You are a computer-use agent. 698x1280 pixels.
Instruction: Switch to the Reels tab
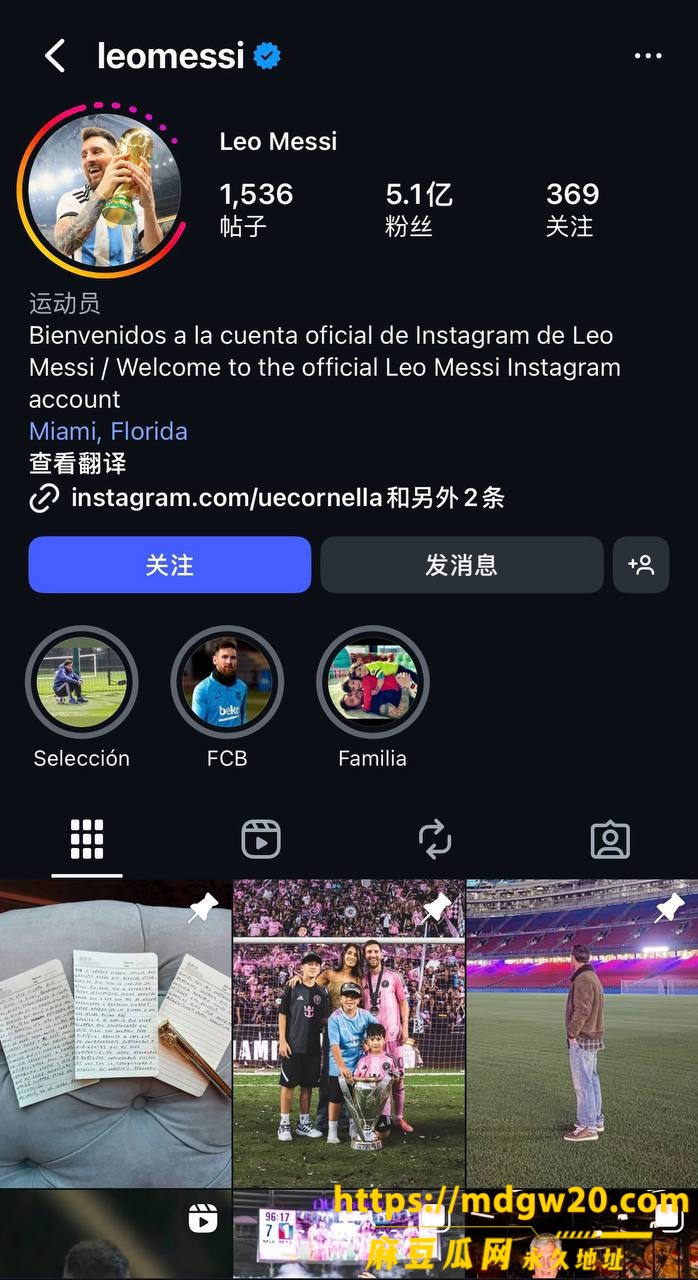coord(261,840)
